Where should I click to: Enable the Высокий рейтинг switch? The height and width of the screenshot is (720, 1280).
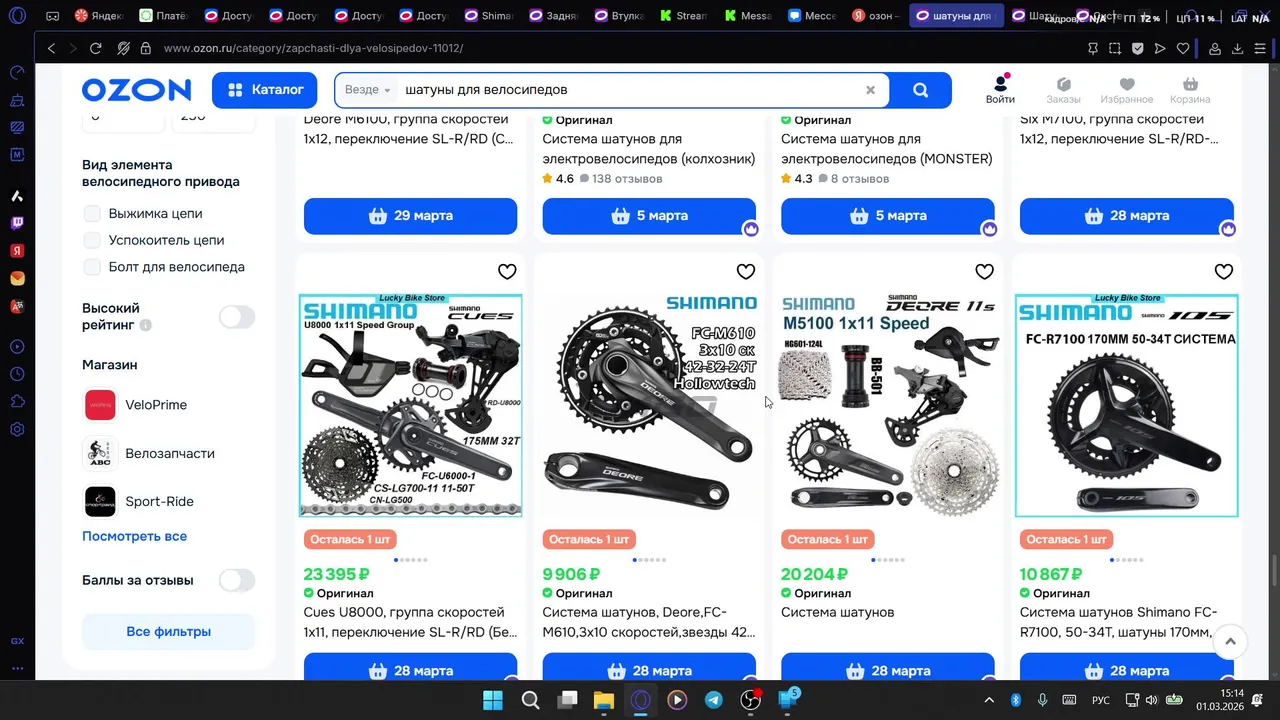pyautogui.click(x=237, y=317)
